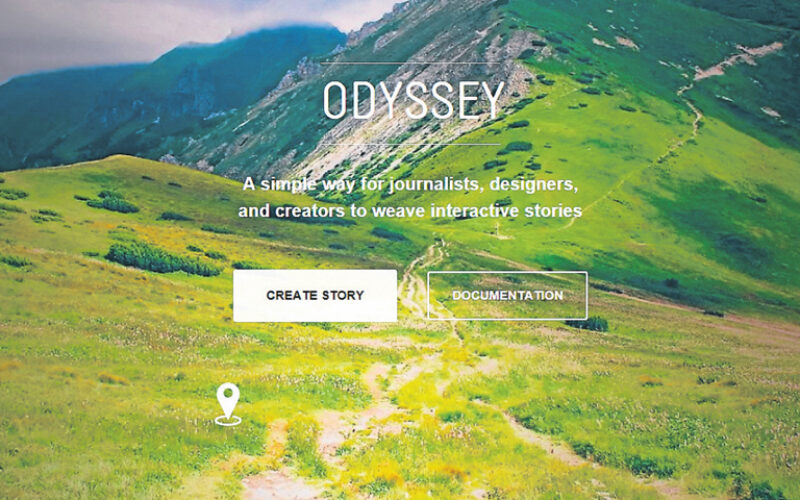Tap the Create Story button
Viewport: 800px width, 500px height.
coord(315,296)
